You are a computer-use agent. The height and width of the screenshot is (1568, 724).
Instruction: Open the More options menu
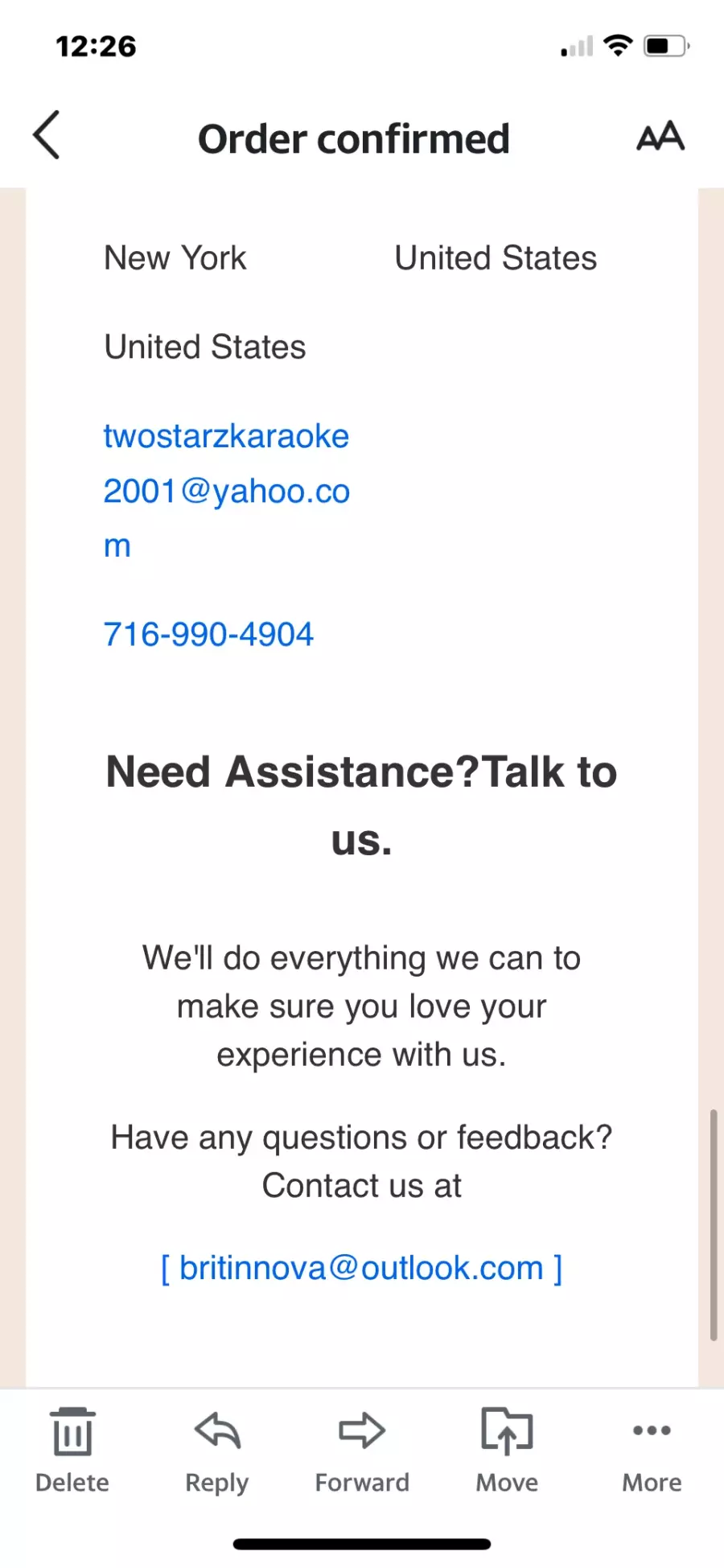click(x=652, y=1450)
